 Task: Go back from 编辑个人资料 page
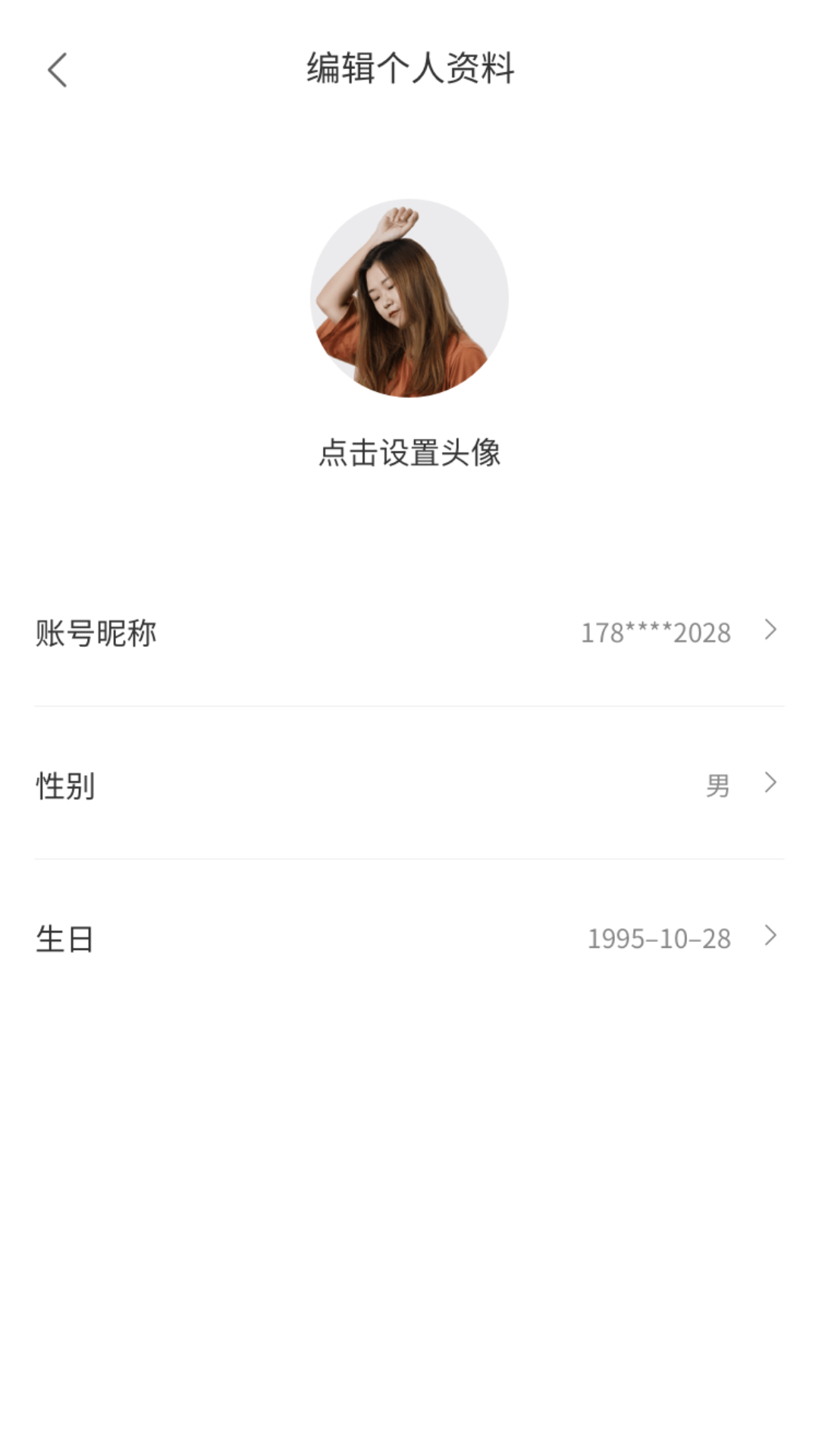[x=58, y=71]
